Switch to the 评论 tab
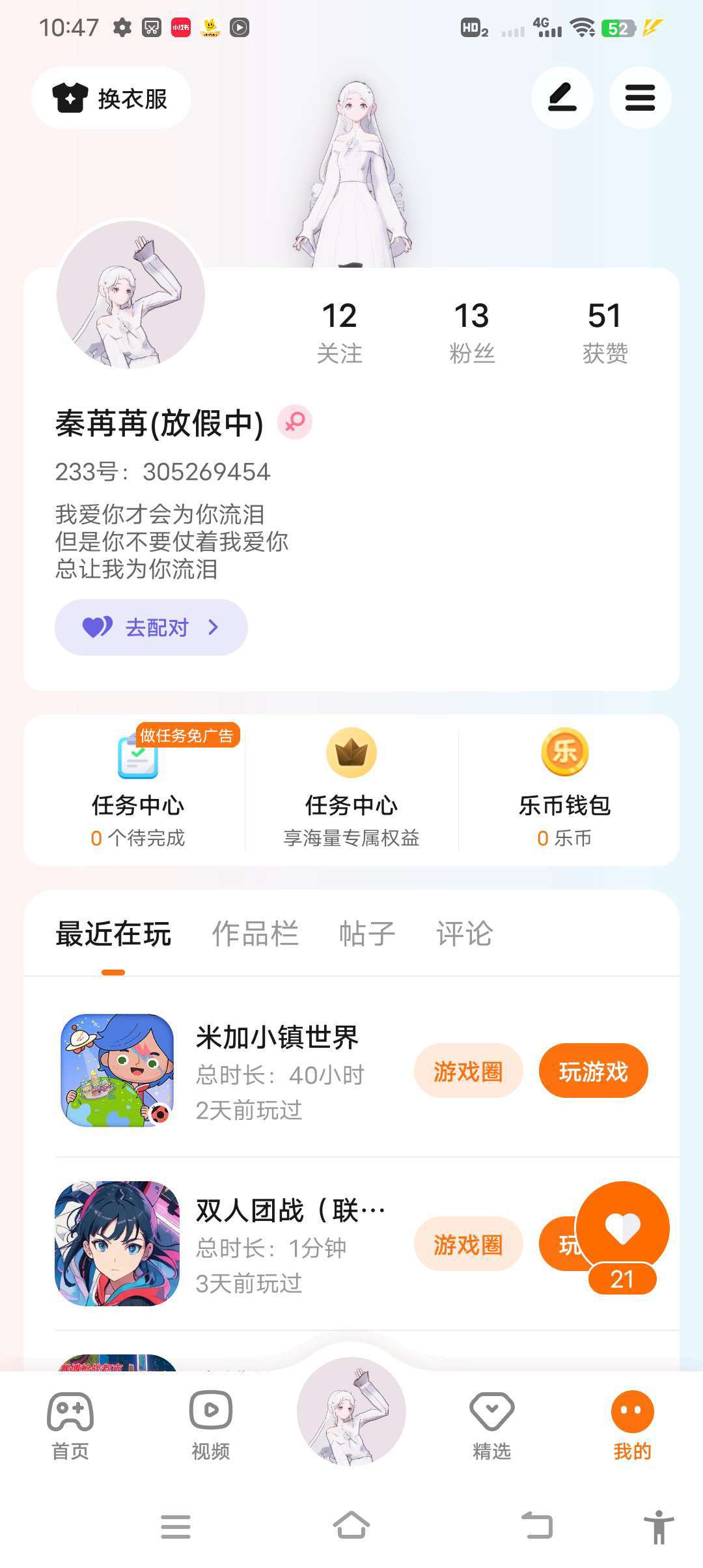 [x=464, y=934]
